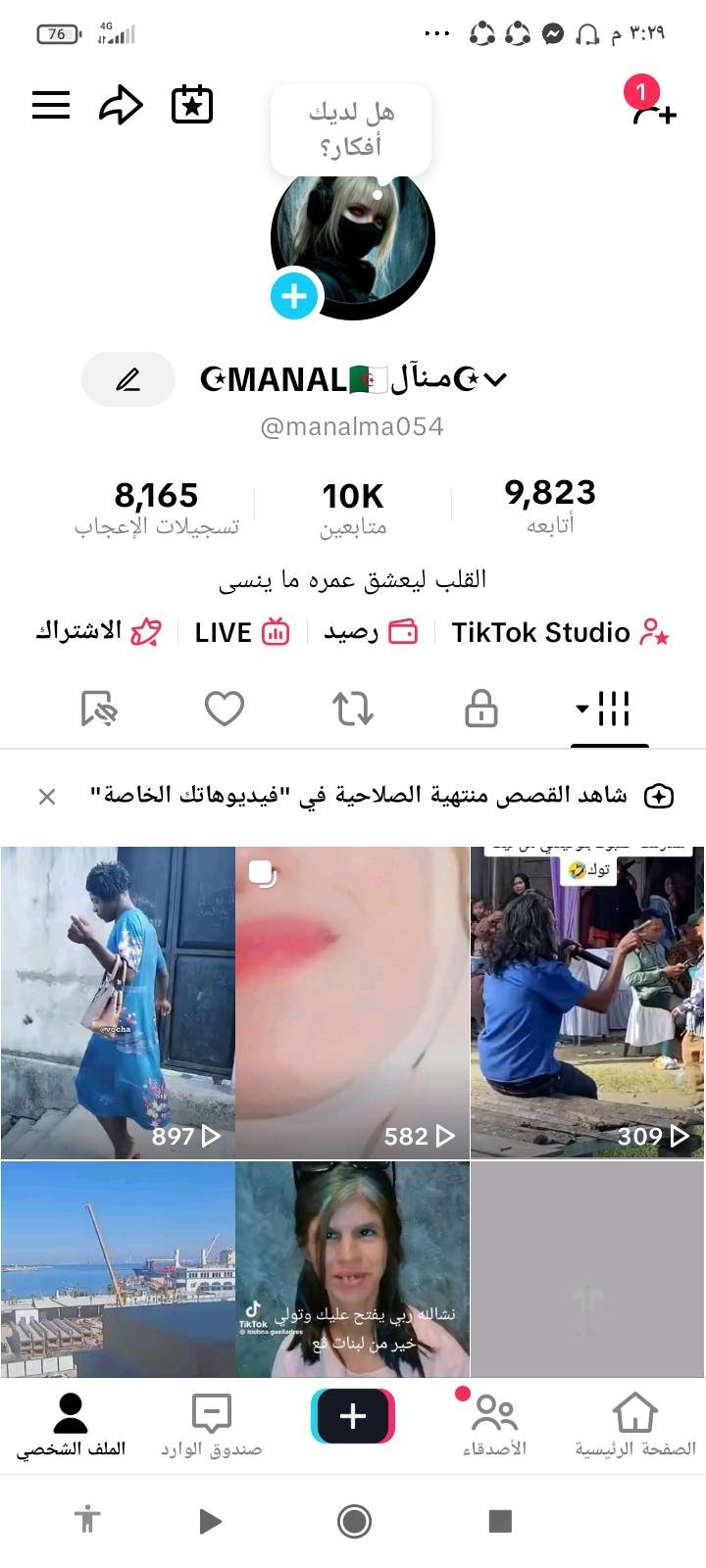706x1568 pixels.
Task: Open the calendar star icon
Action: tap(192, 105)
